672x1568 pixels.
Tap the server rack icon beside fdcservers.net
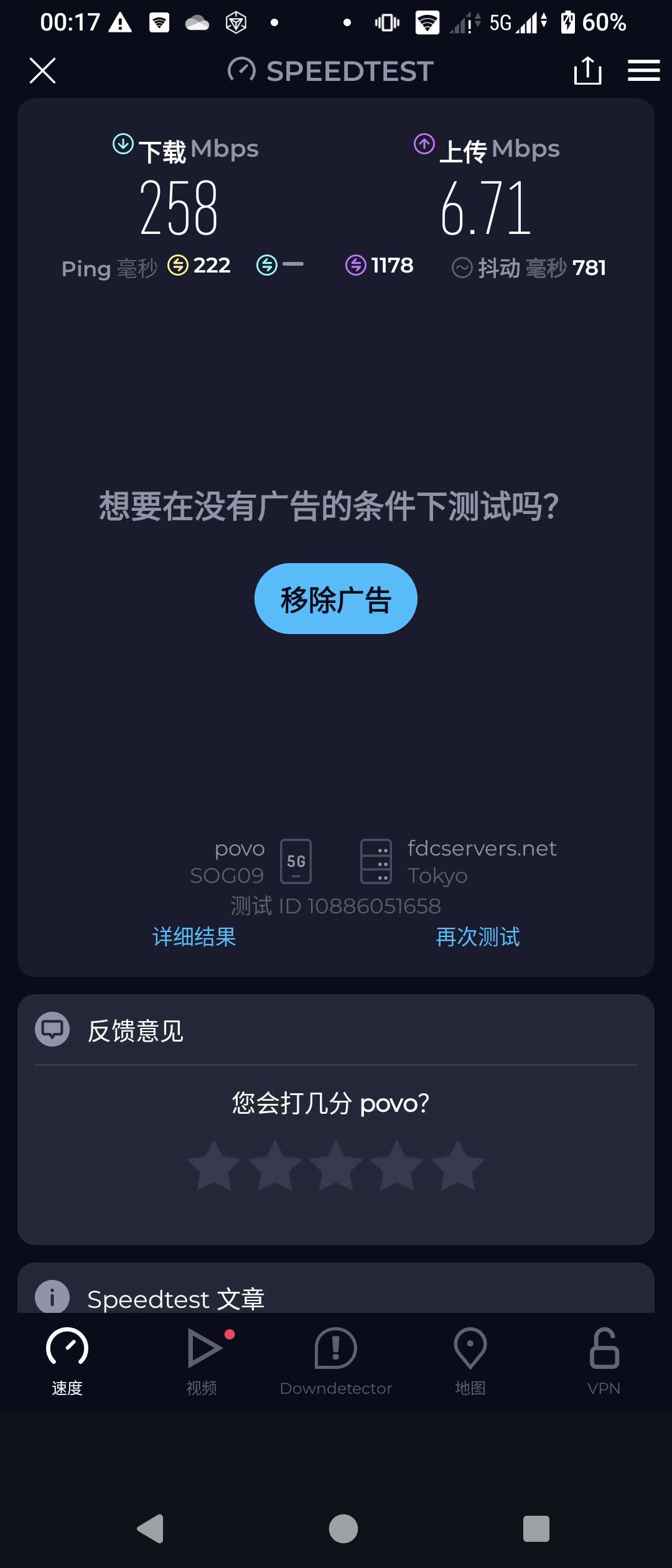pos(377,862)
